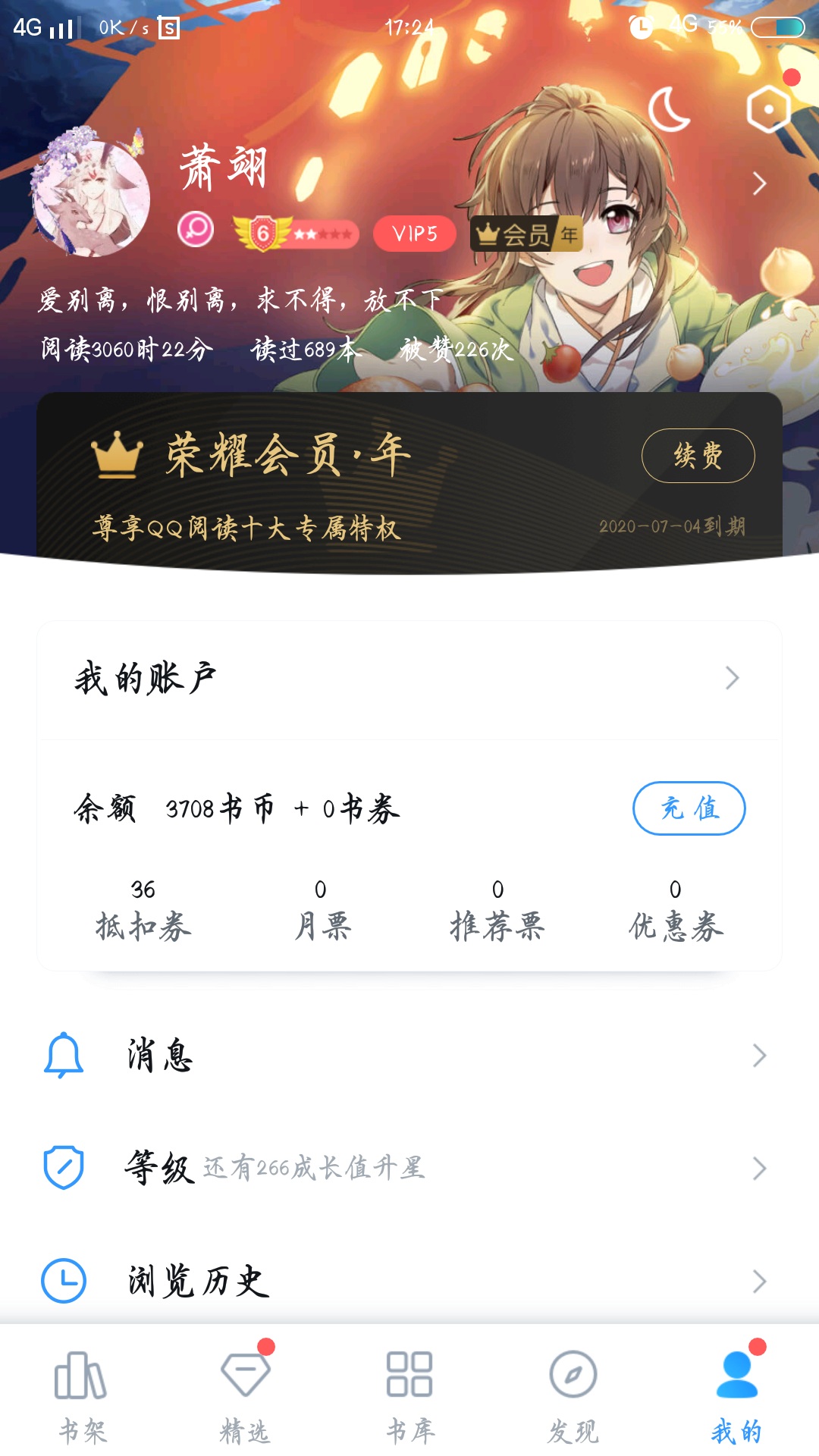Switch to the 精选 featured tab
819x1456 pixels.
tap(245, 1397)
